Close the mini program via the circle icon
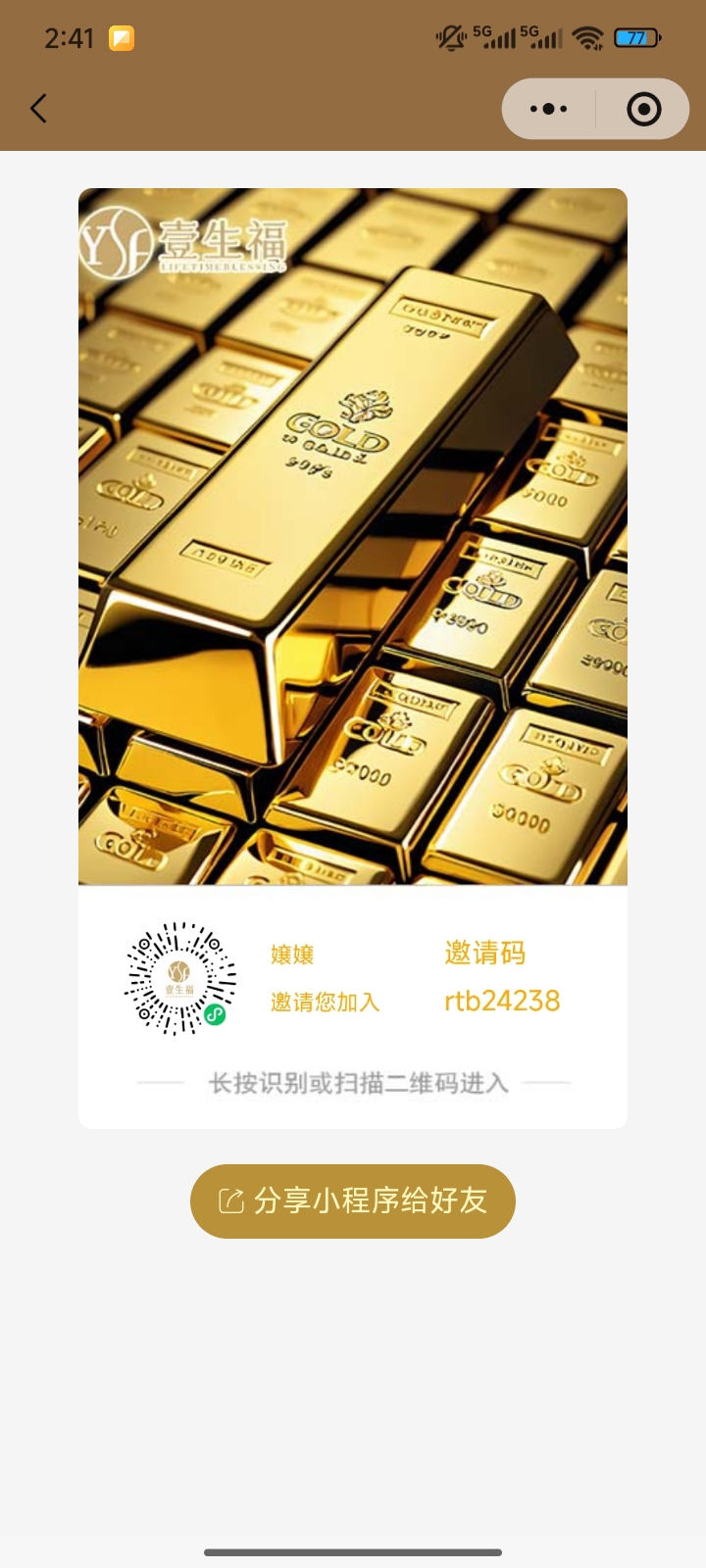This screenshot has height=1568, width=706. 643,109
